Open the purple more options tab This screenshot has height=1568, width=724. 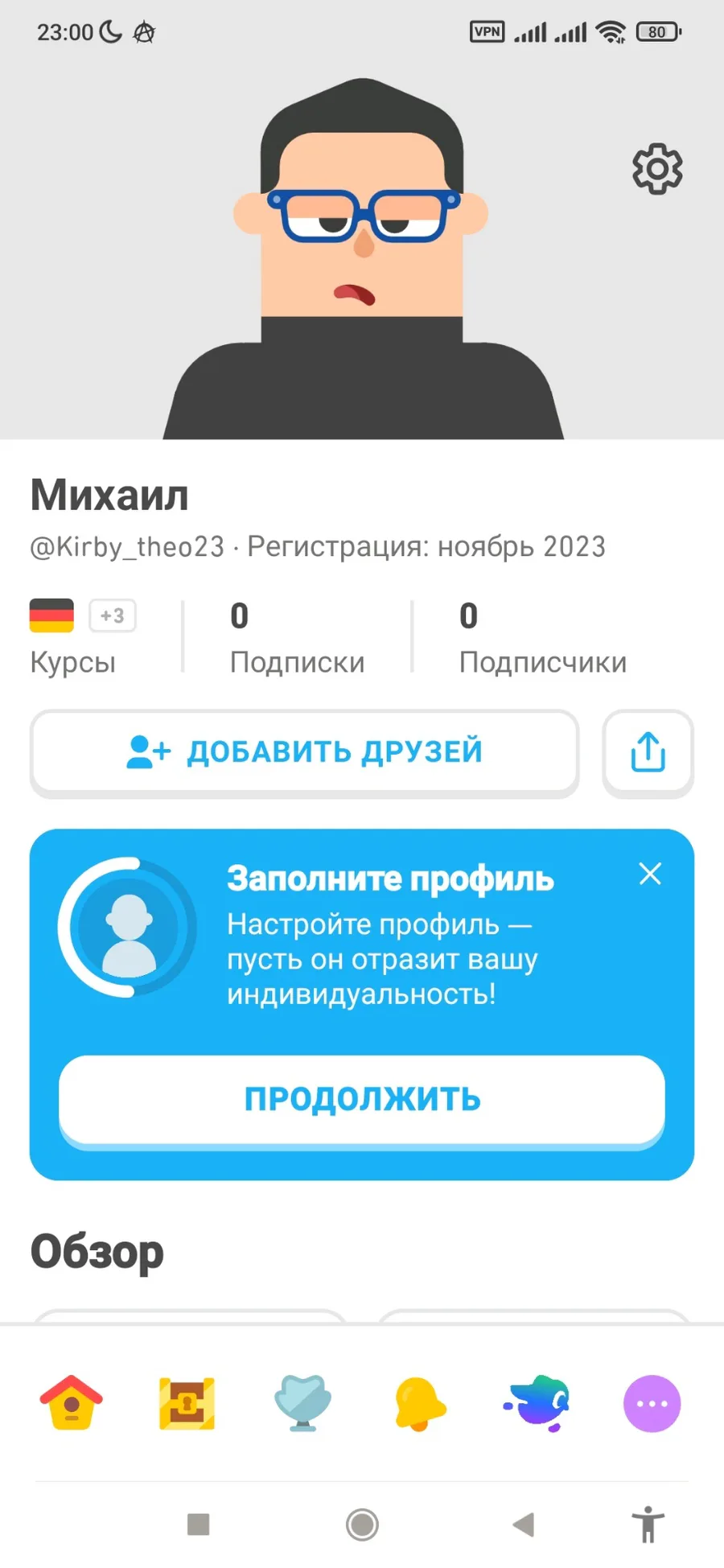click(652, 1403)
